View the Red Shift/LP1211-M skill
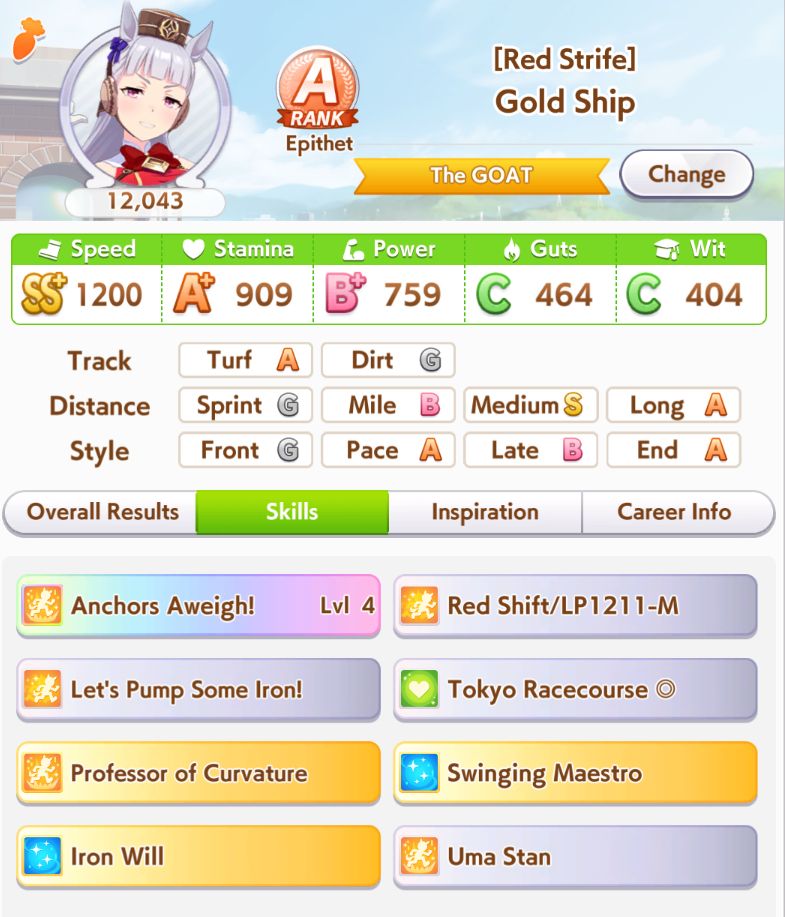This screenshot has height=917, width=785. tap(576, 606)
